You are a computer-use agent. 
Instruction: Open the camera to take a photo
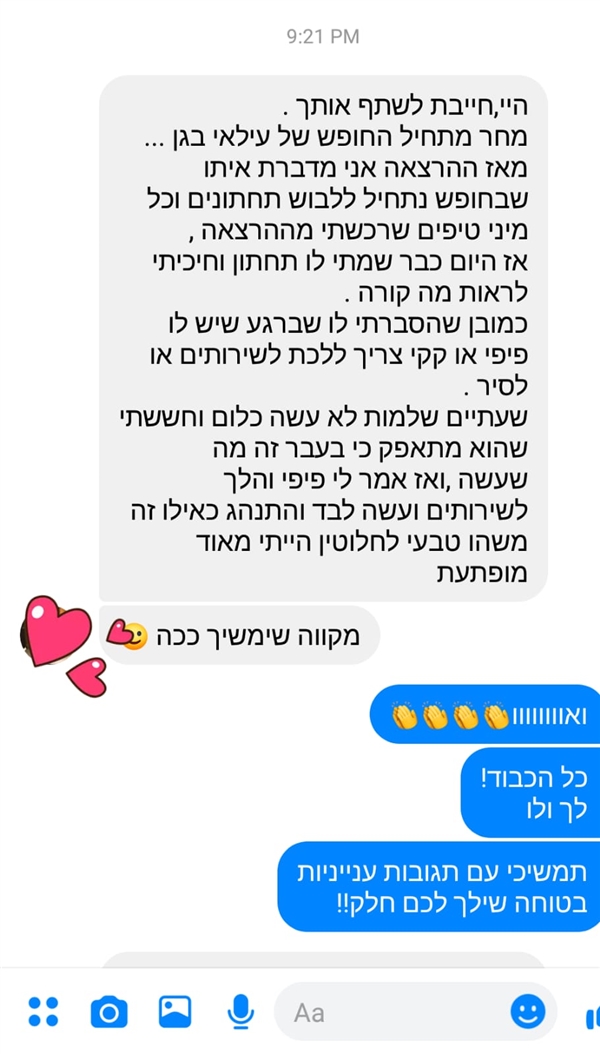[109, 1012]
